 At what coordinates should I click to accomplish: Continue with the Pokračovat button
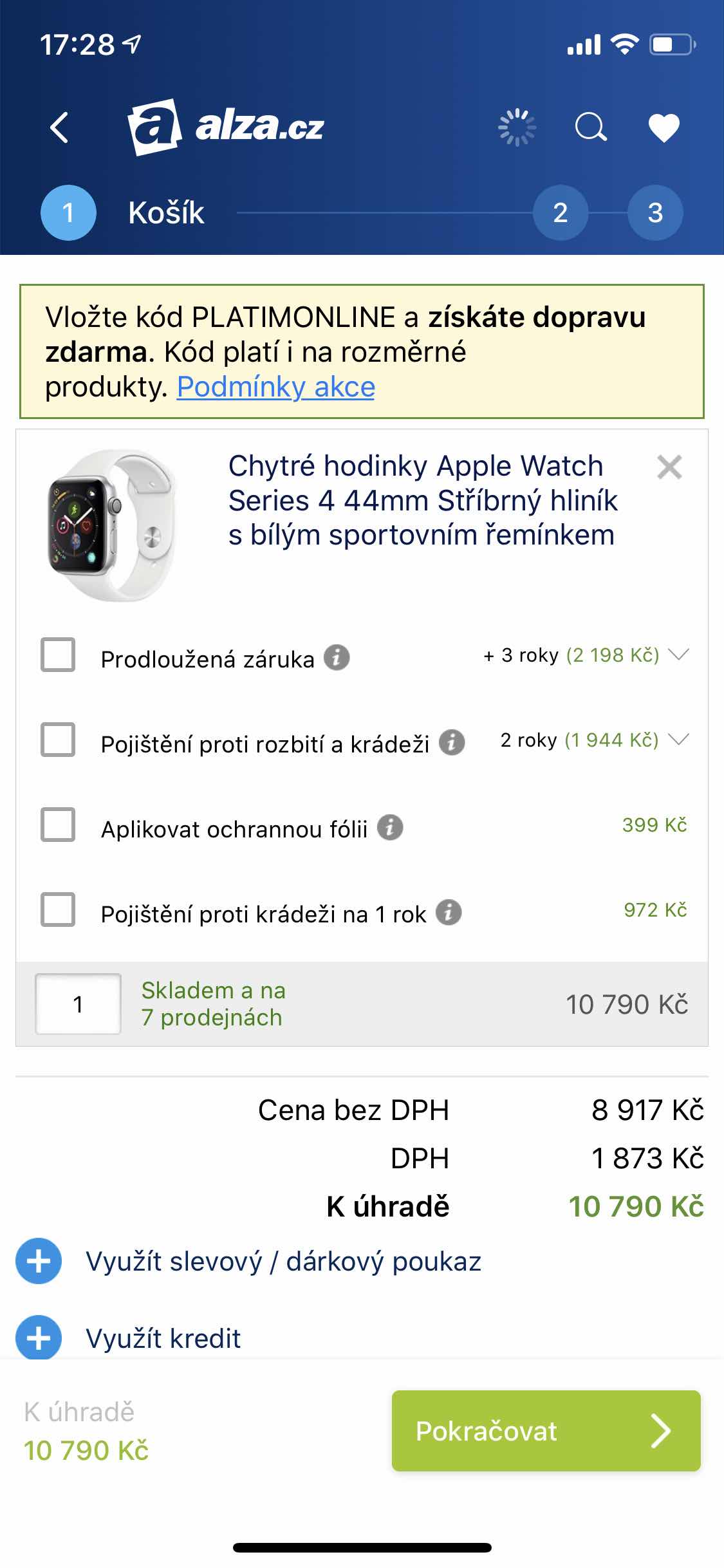click(546, 1431)
